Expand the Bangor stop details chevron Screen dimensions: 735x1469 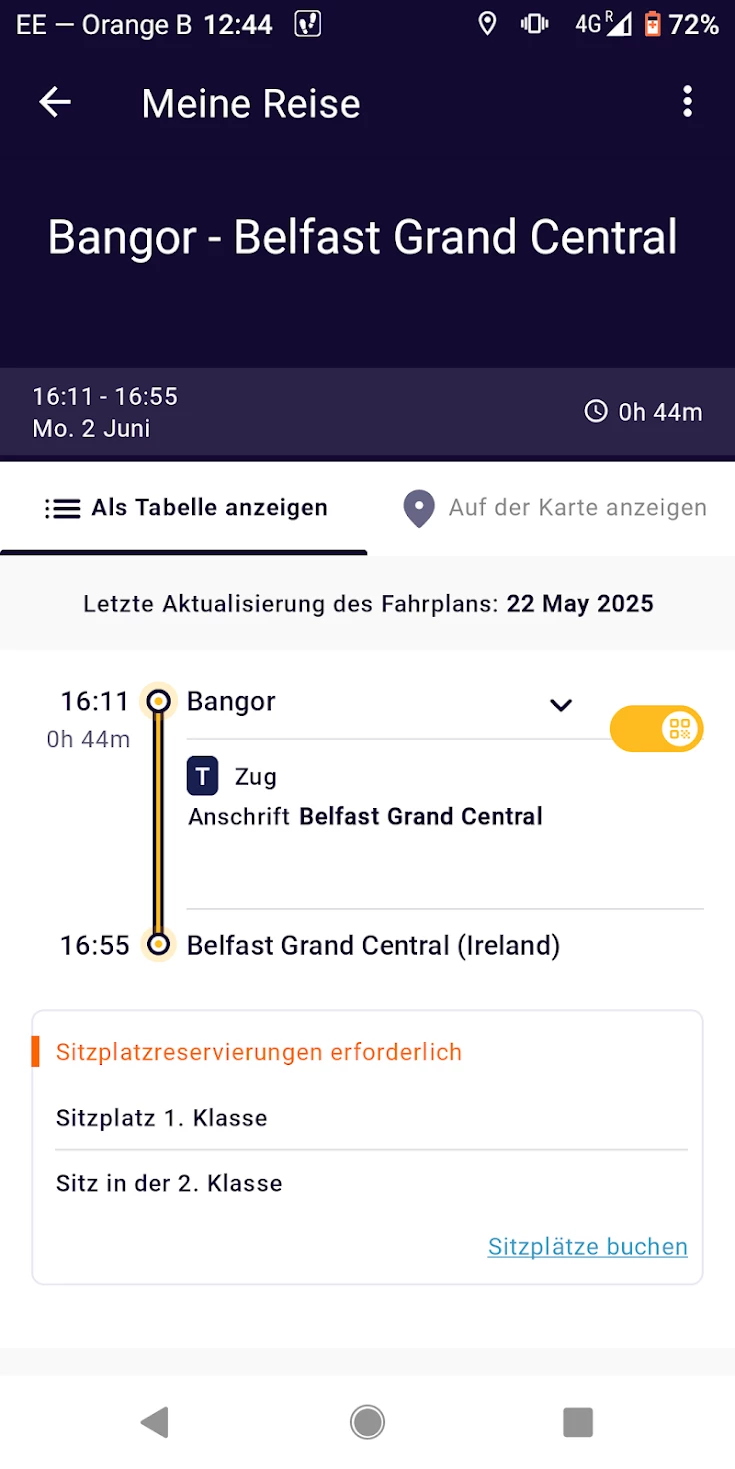pyautogui.click(x=561, y=704)
